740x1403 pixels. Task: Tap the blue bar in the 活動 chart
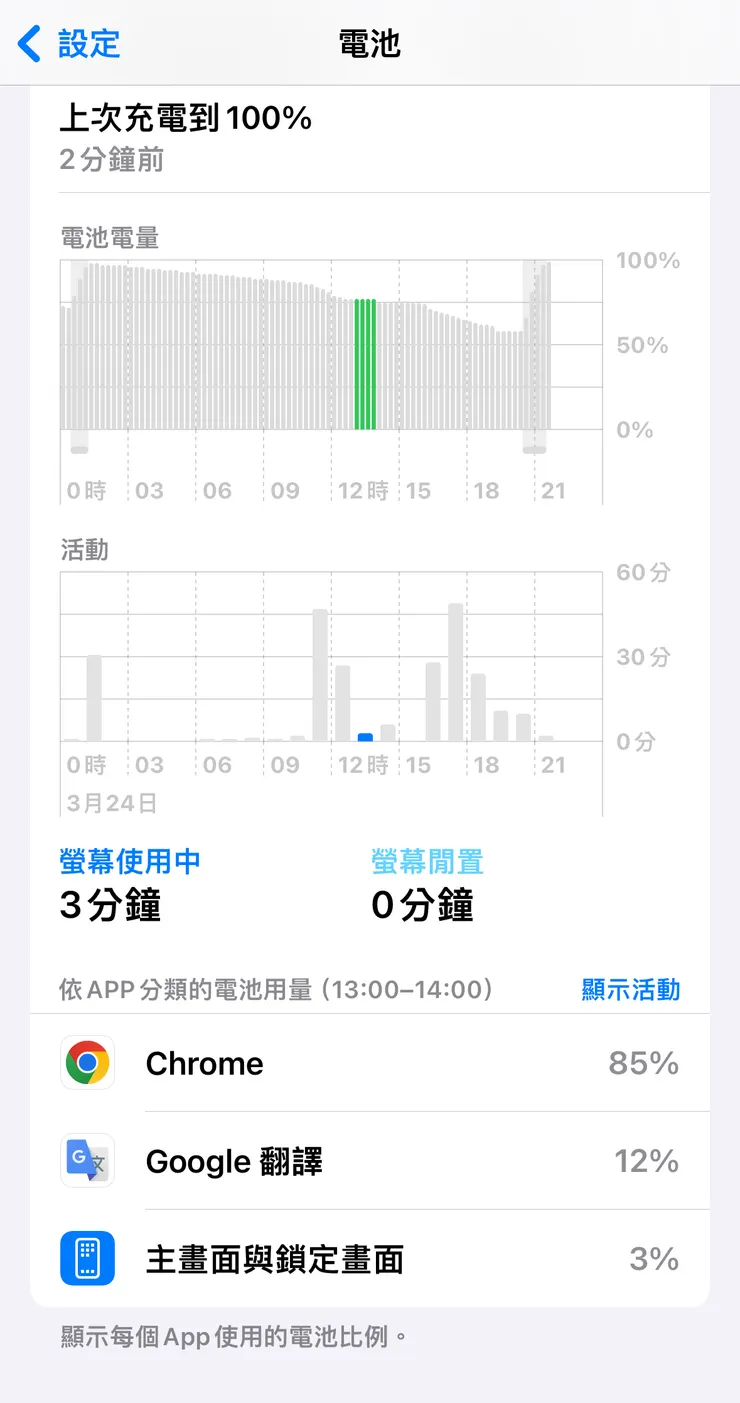[363, 737]
